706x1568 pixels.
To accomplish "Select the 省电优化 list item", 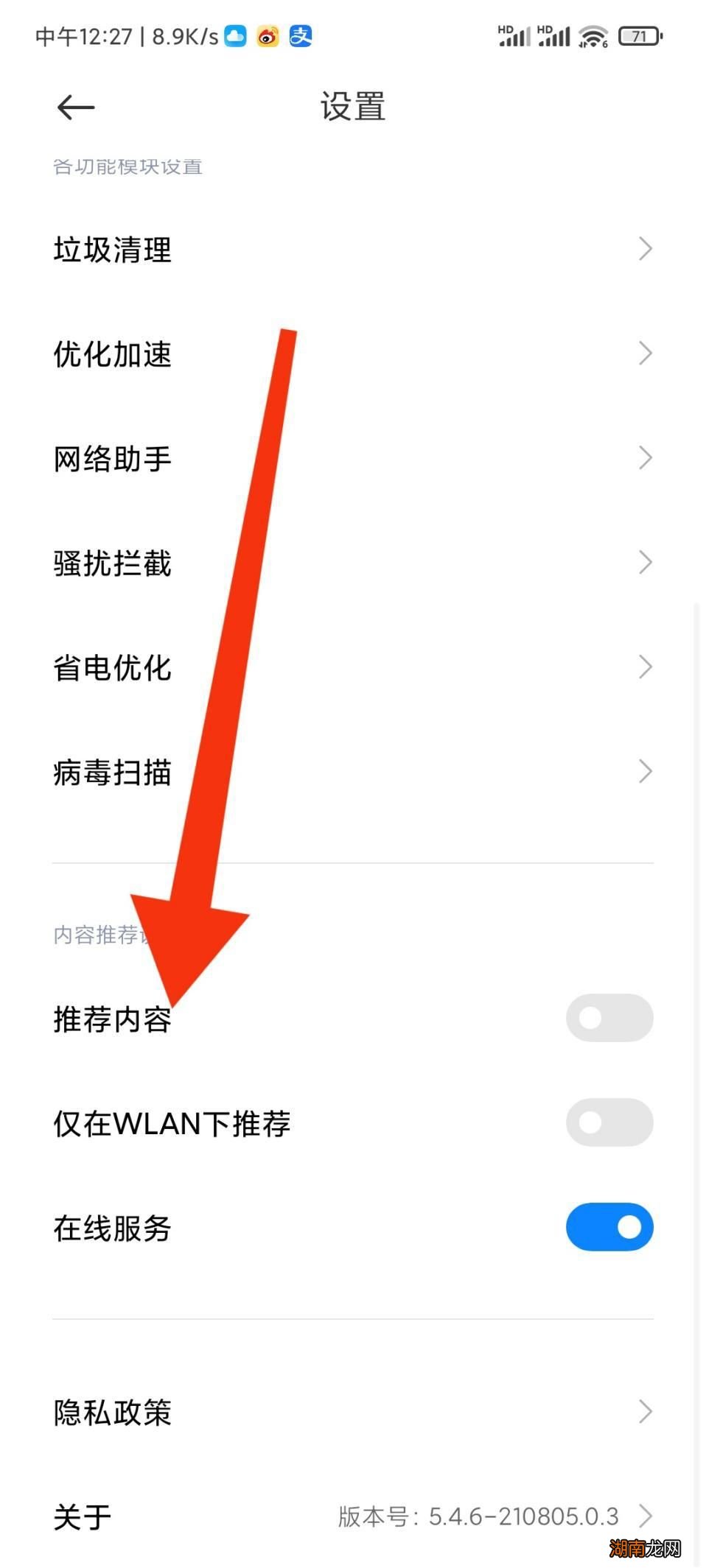I will 113,668.
